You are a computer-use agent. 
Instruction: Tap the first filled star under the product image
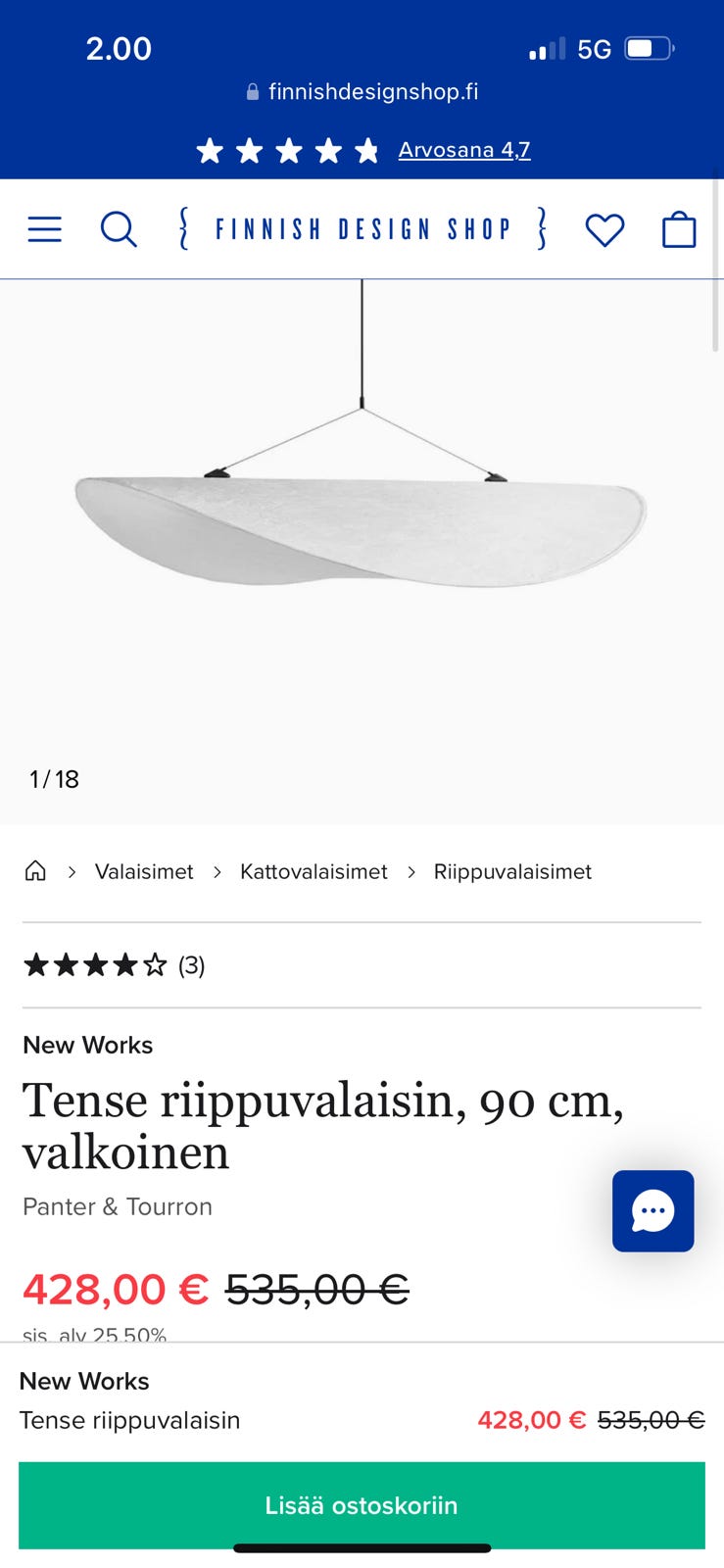[38, 964]
